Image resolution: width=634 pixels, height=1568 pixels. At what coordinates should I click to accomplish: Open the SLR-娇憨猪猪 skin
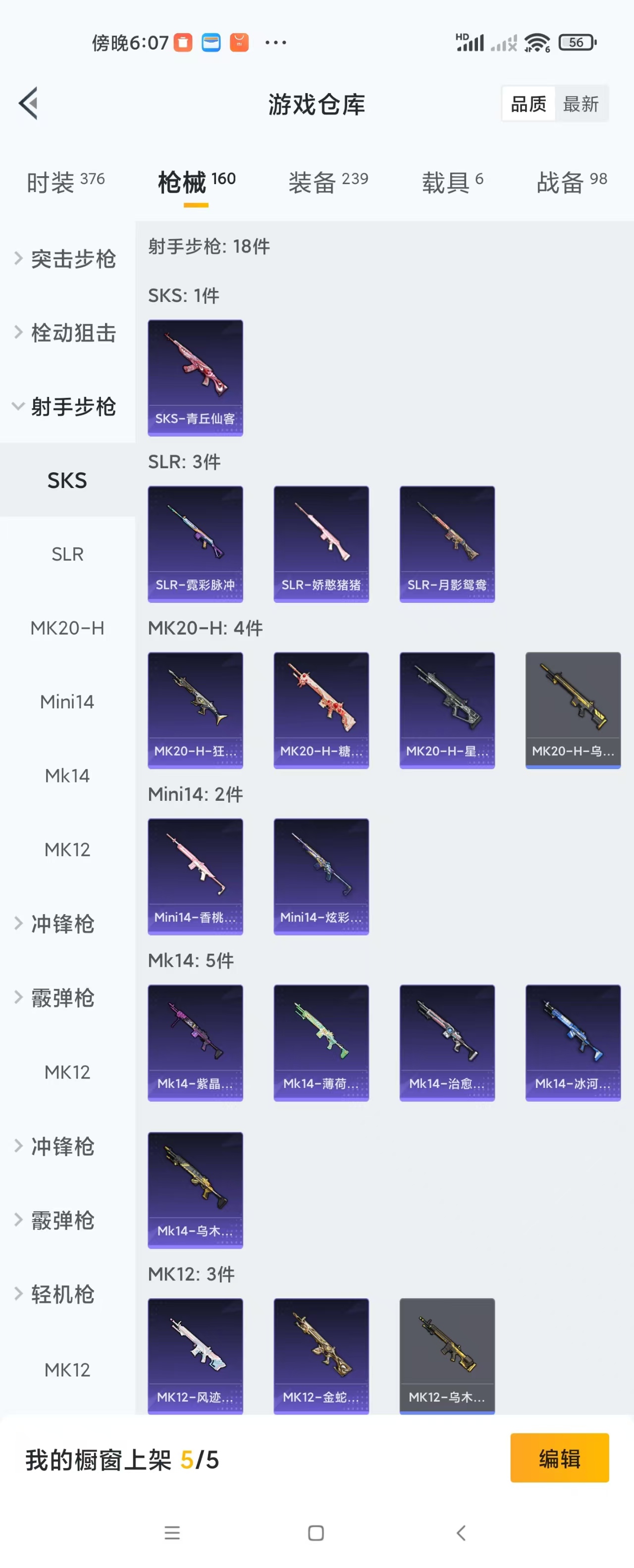[x=321, y=543]
